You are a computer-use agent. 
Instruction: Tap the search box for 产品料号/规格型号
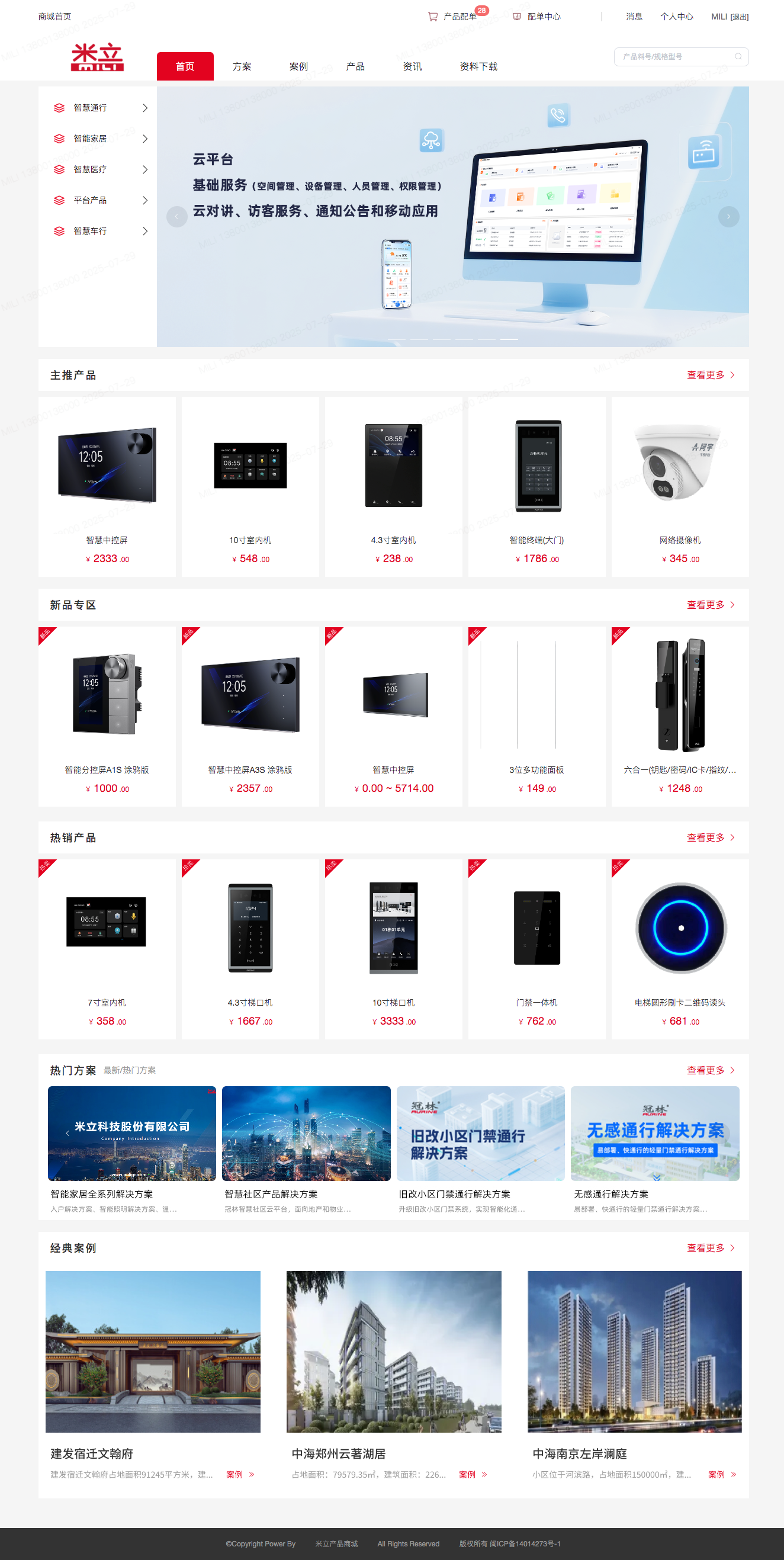click(x=675, y=57)
